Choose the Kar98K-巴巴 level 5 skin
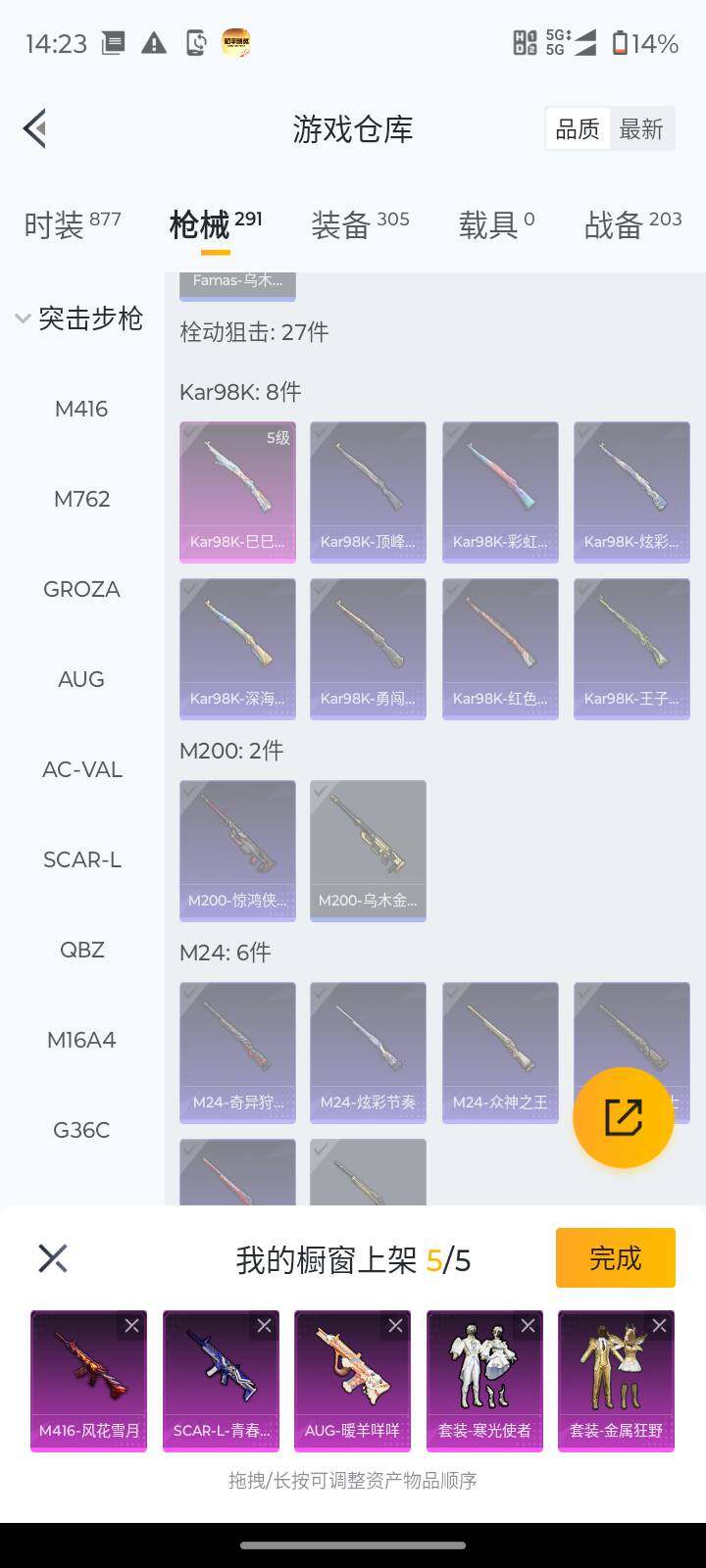 [x=237, y=490]
